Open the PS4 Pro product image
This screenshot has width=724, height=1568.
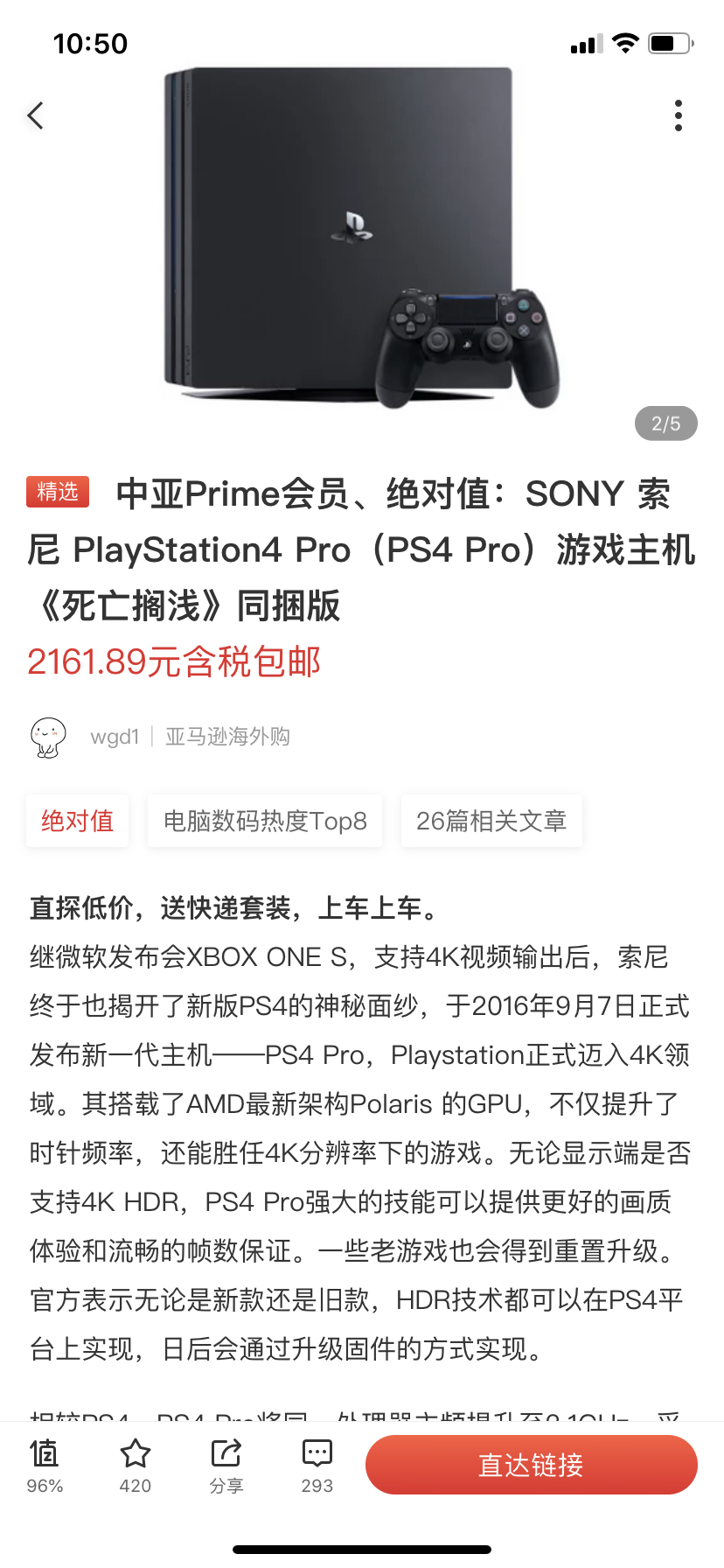click(x=362, y=238)
